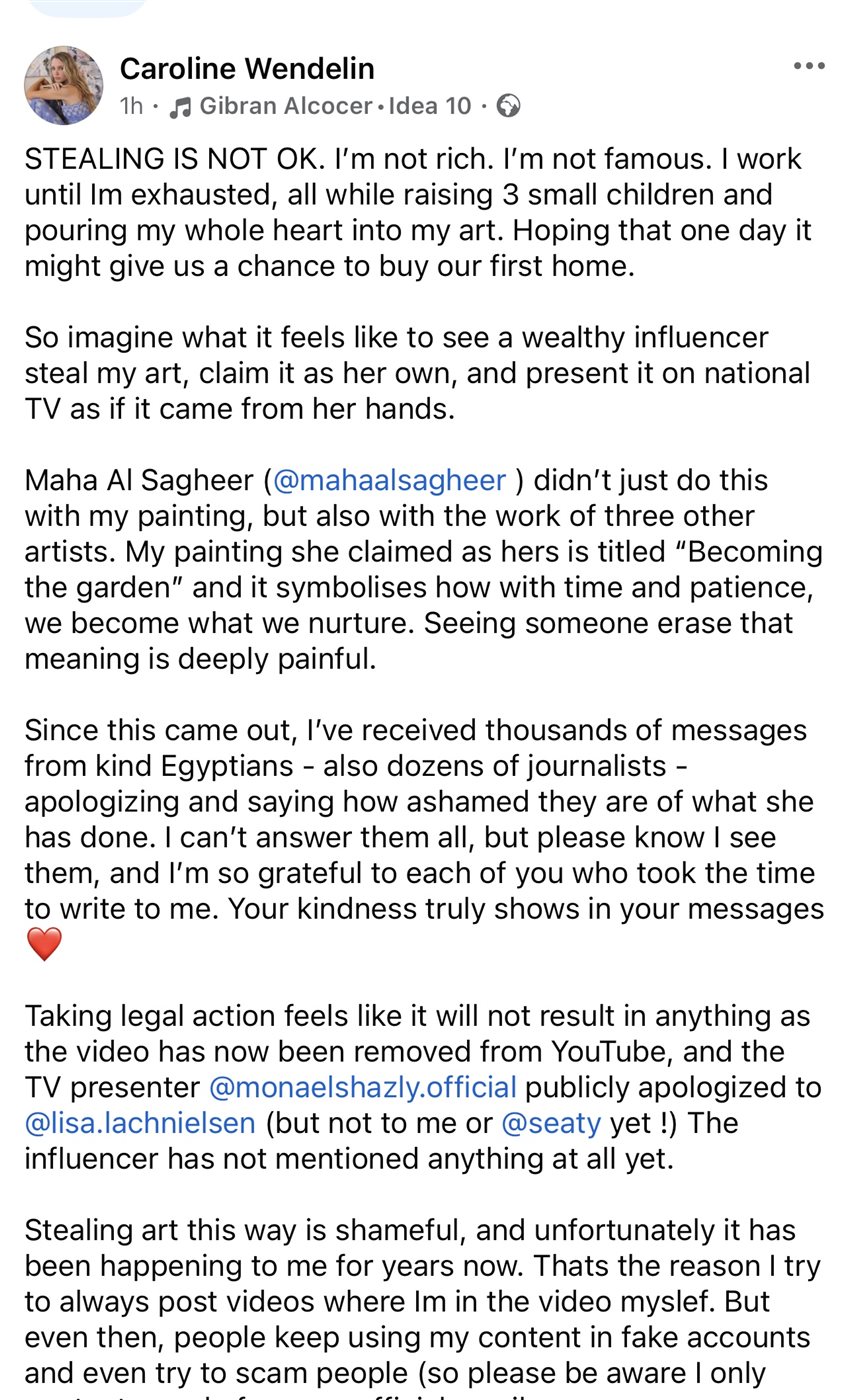Open the @lisa.lachnielsen mention
Viewport: 853px width, 1400px height.
140,1123
